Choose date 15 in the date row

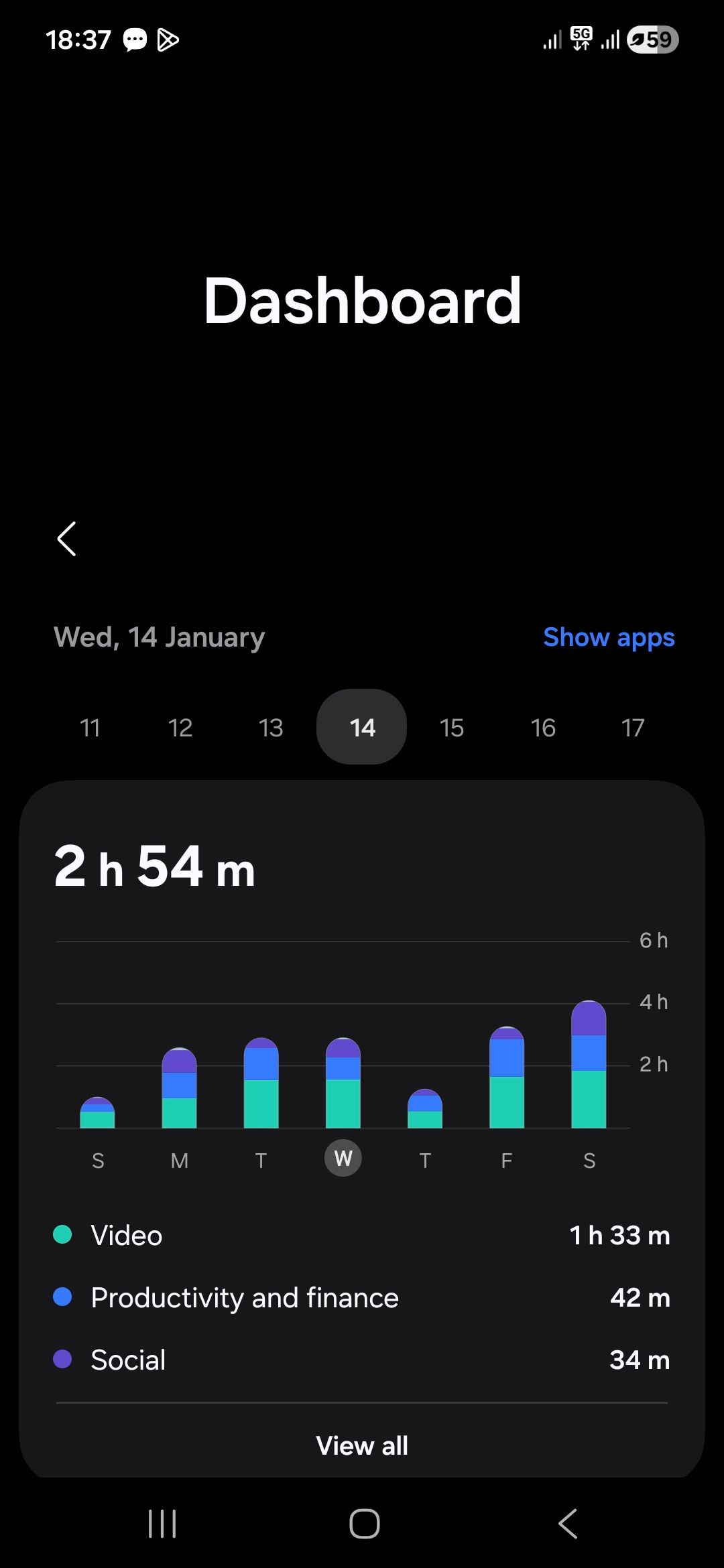point(452,728)
